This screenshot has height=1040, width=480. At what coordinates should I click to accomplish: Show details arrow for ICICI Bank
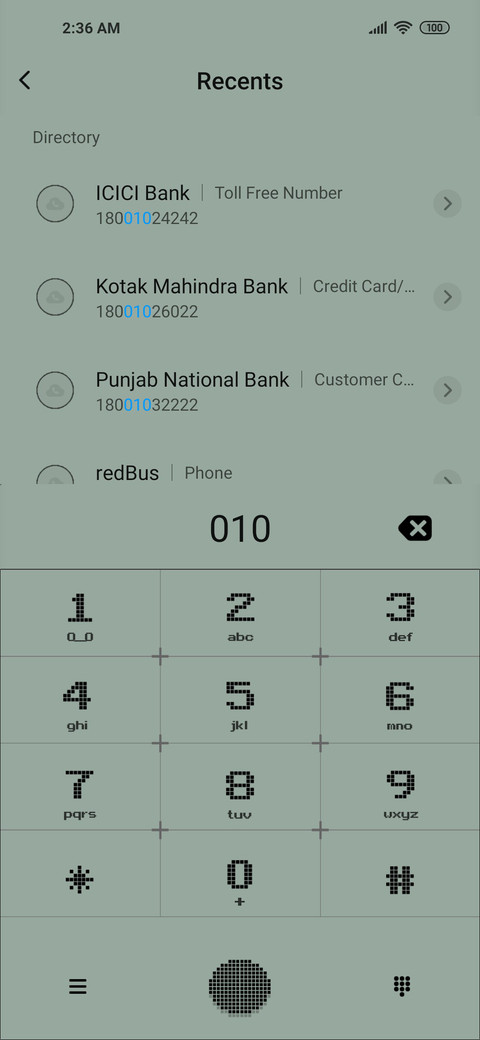[448, 204]
